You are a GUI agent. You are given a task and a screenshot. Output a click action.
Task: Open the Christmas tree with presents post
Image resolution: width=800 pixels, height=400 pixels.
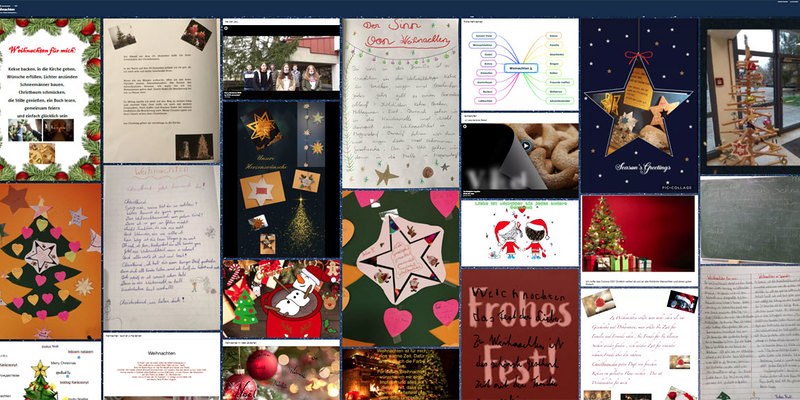coord(637,235)
